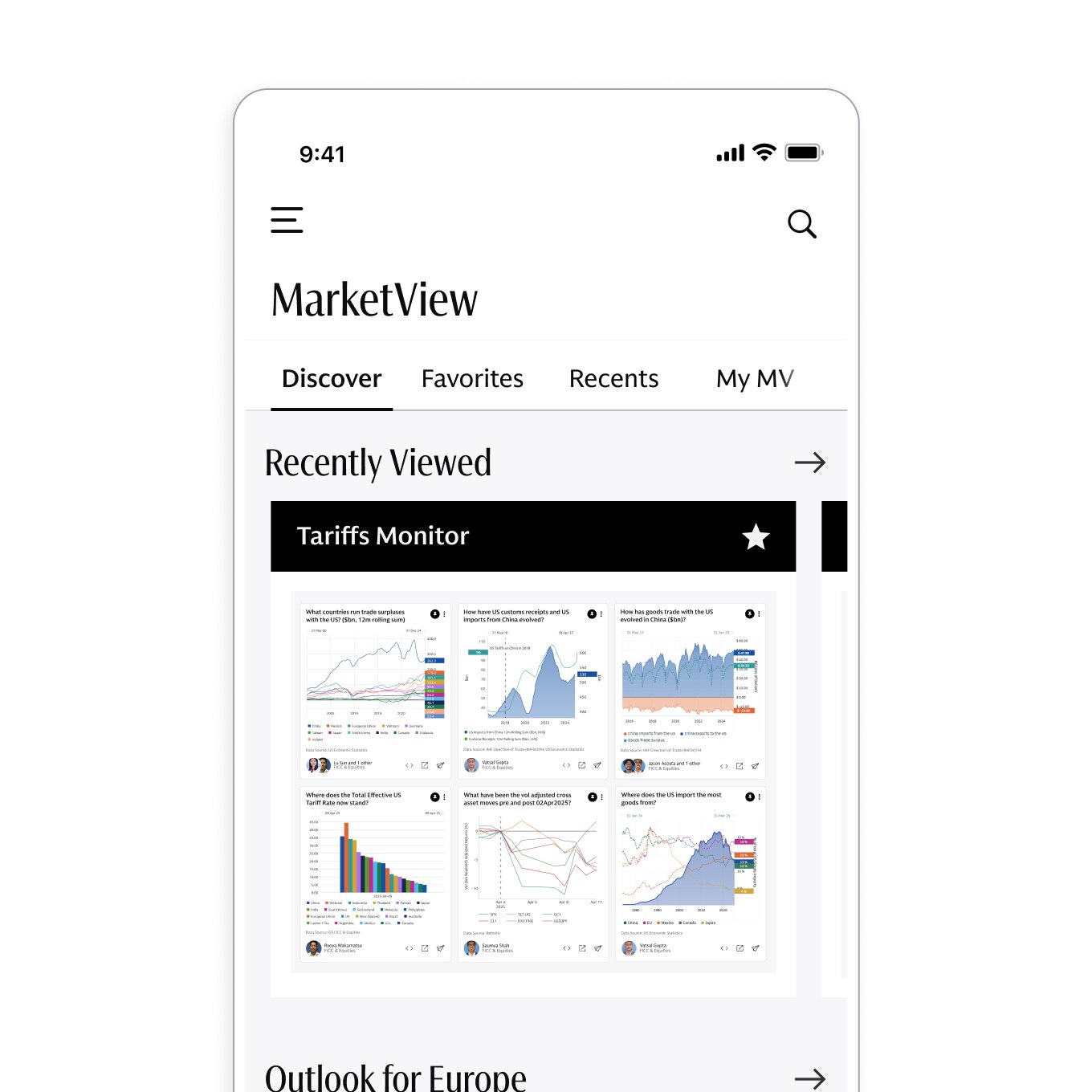Switch to the Favorites tab

pos(472,378)
